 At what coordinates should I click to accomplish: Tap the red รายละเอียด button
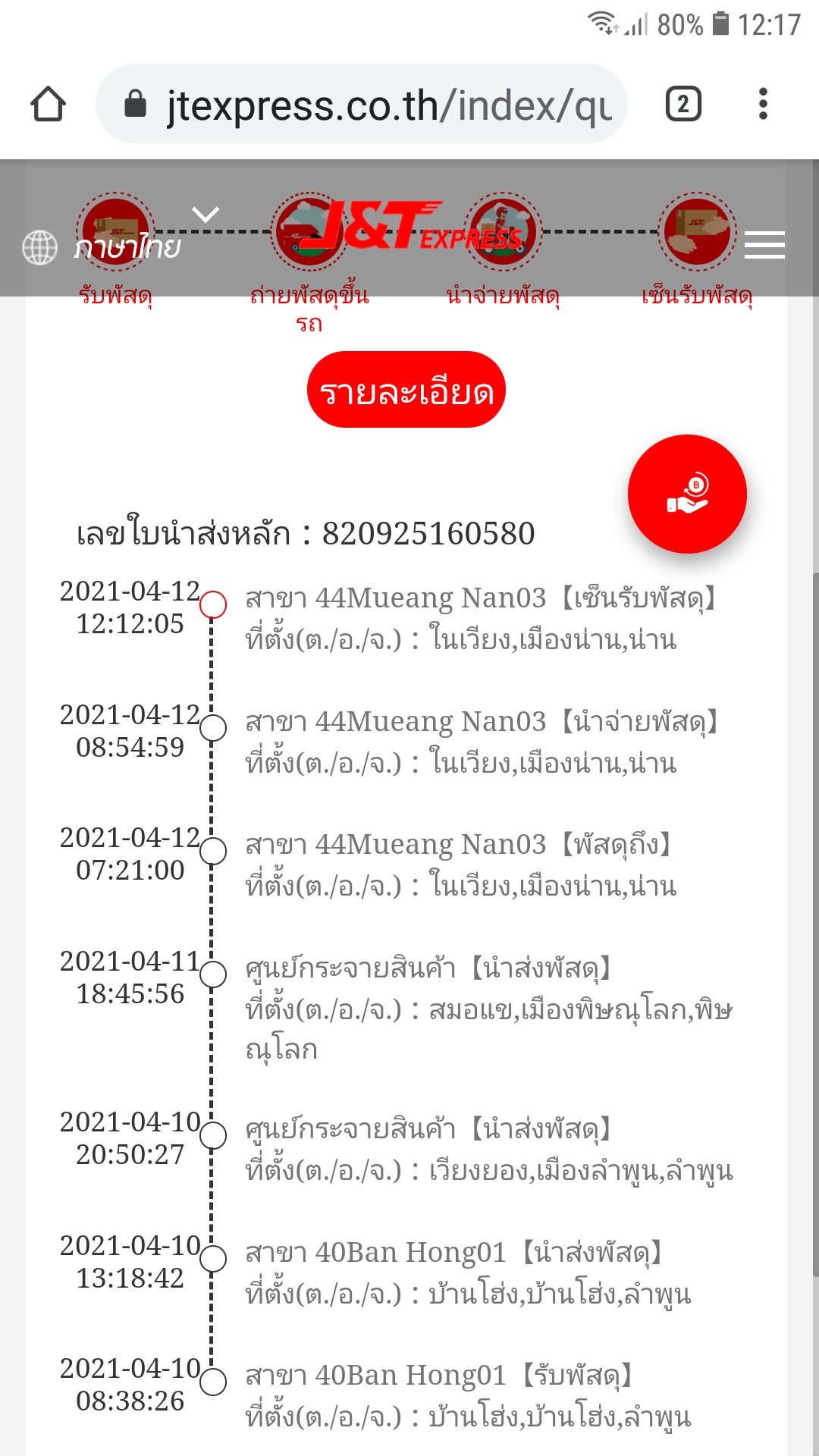click(x=406, y=390)
